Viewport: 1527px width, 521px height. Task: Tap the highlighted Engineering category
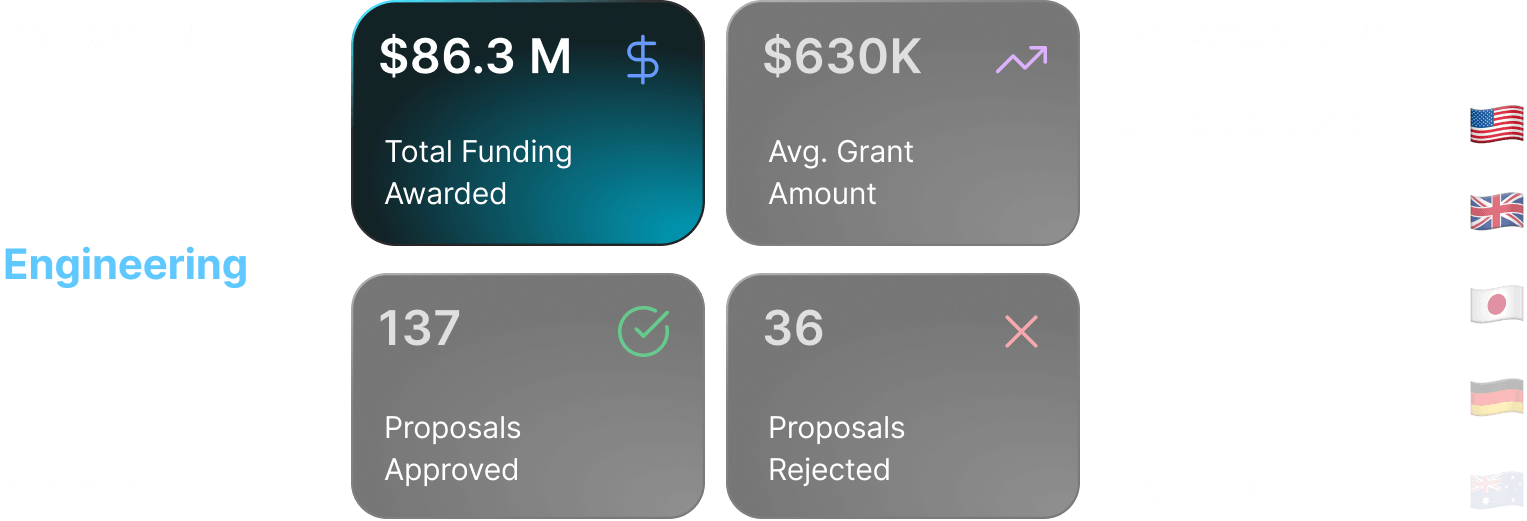pyautogui.click(x=126, y=265)
